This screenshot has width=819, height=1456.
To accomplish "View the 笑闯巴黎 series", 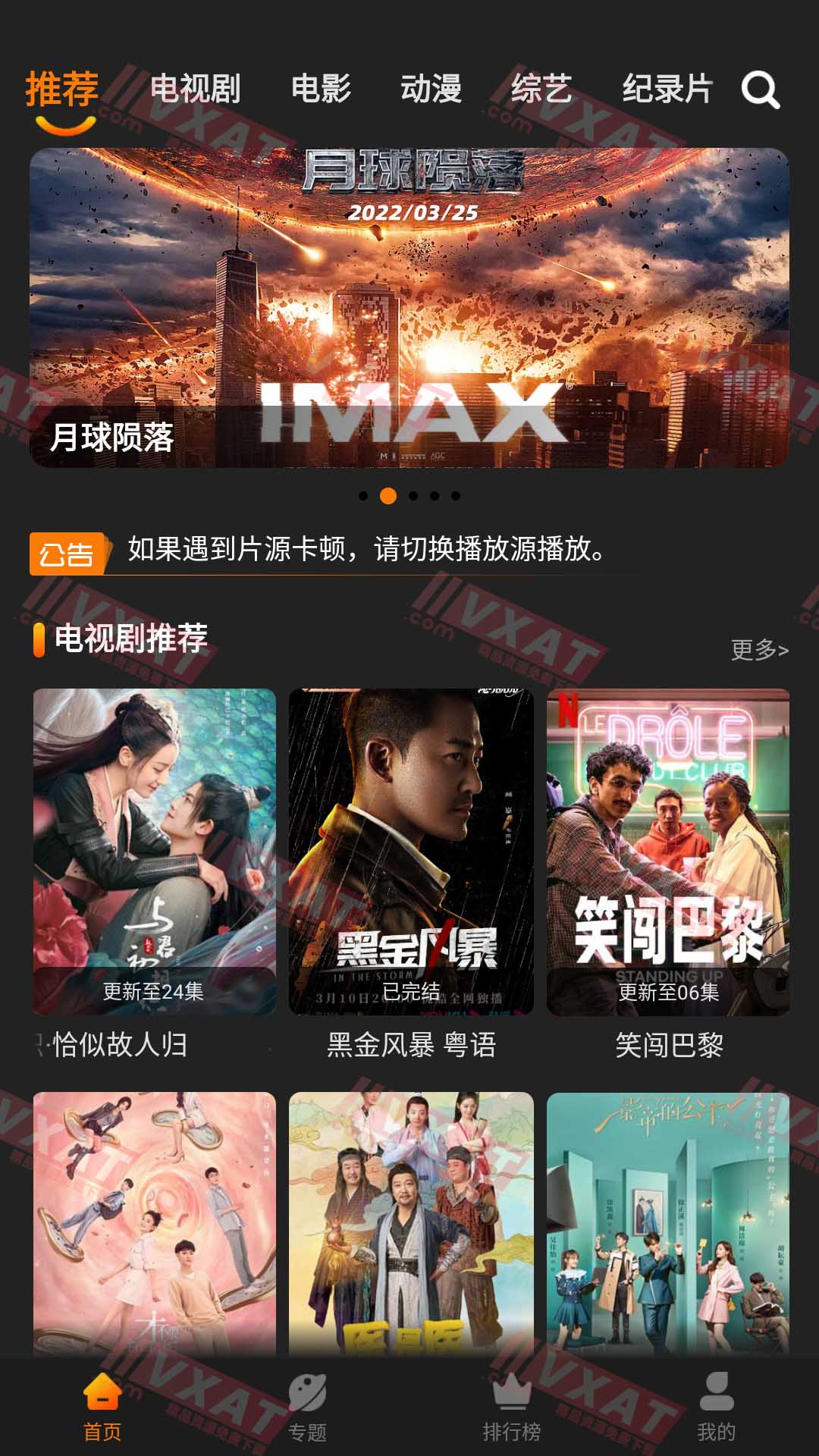I will 668,852.
